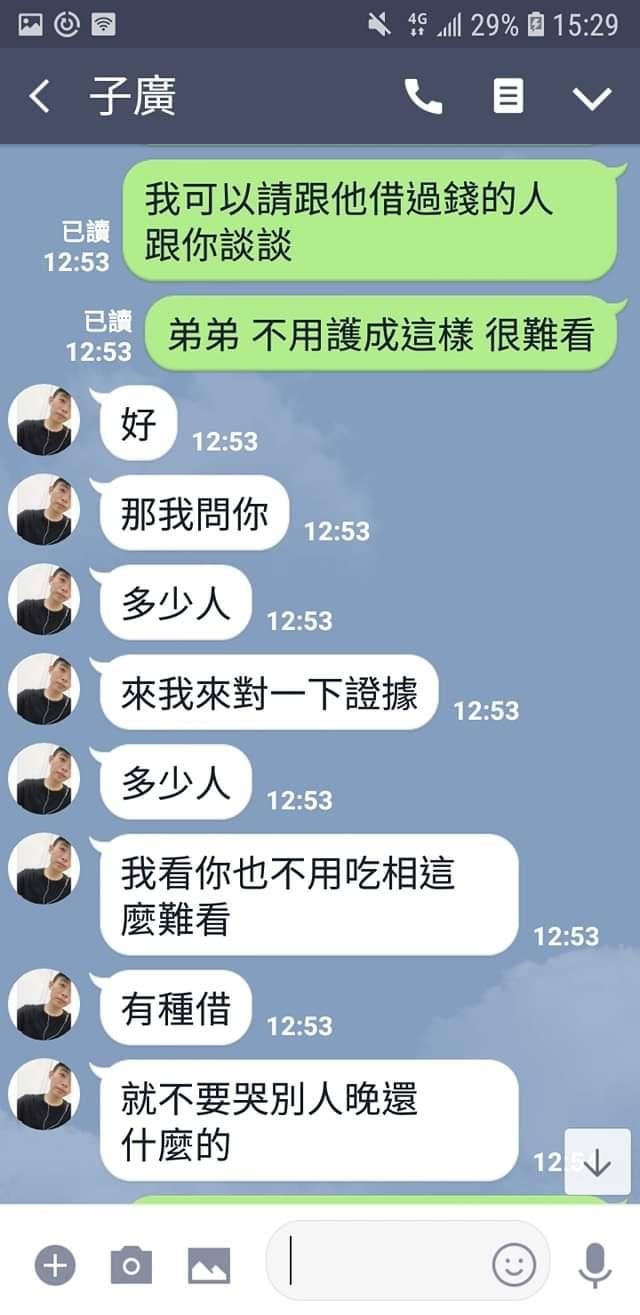Expand the chat options chevron
Screen dimensions: 640x1315
tap(591, 97)
